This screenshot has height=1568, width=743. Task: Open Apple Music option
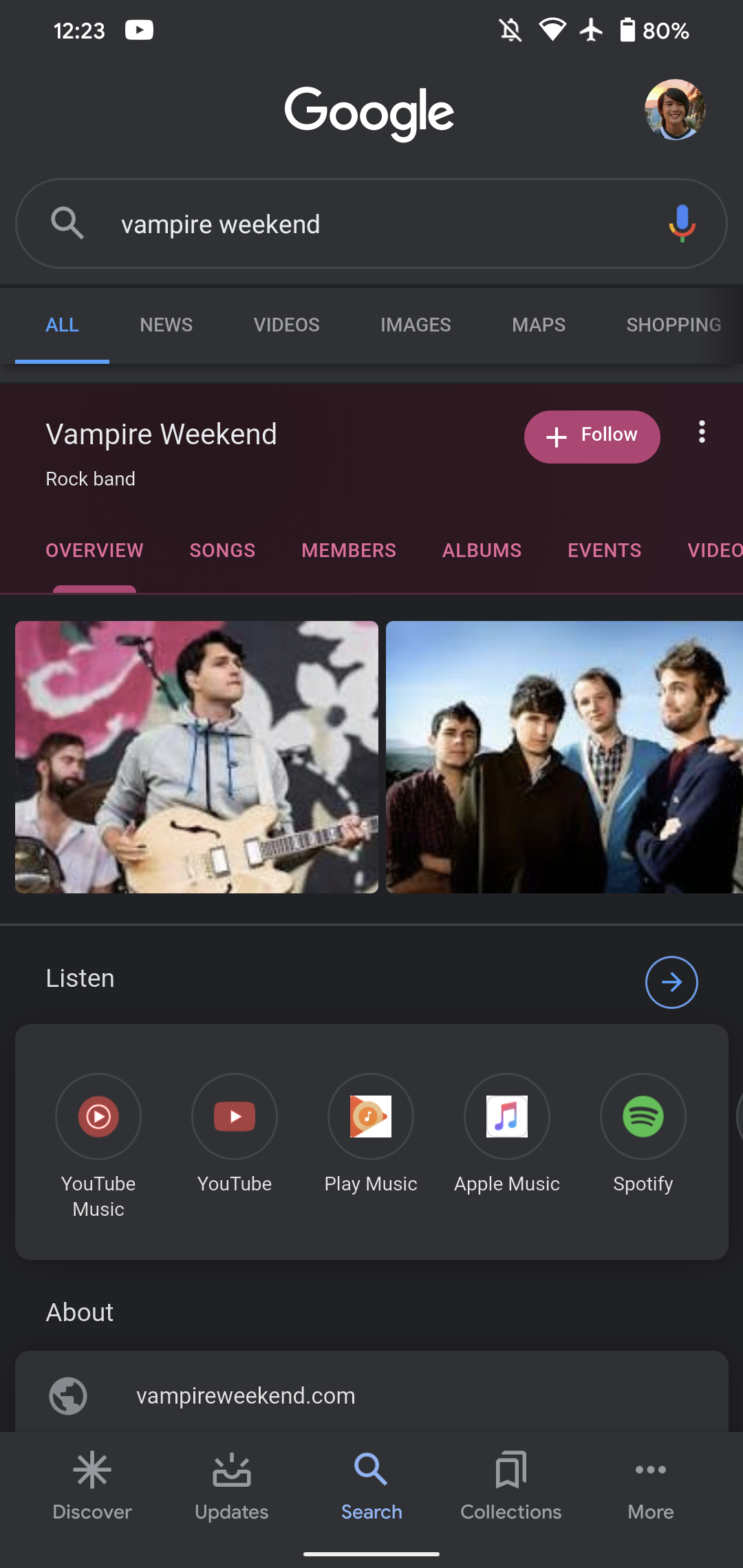[507, 1116]
